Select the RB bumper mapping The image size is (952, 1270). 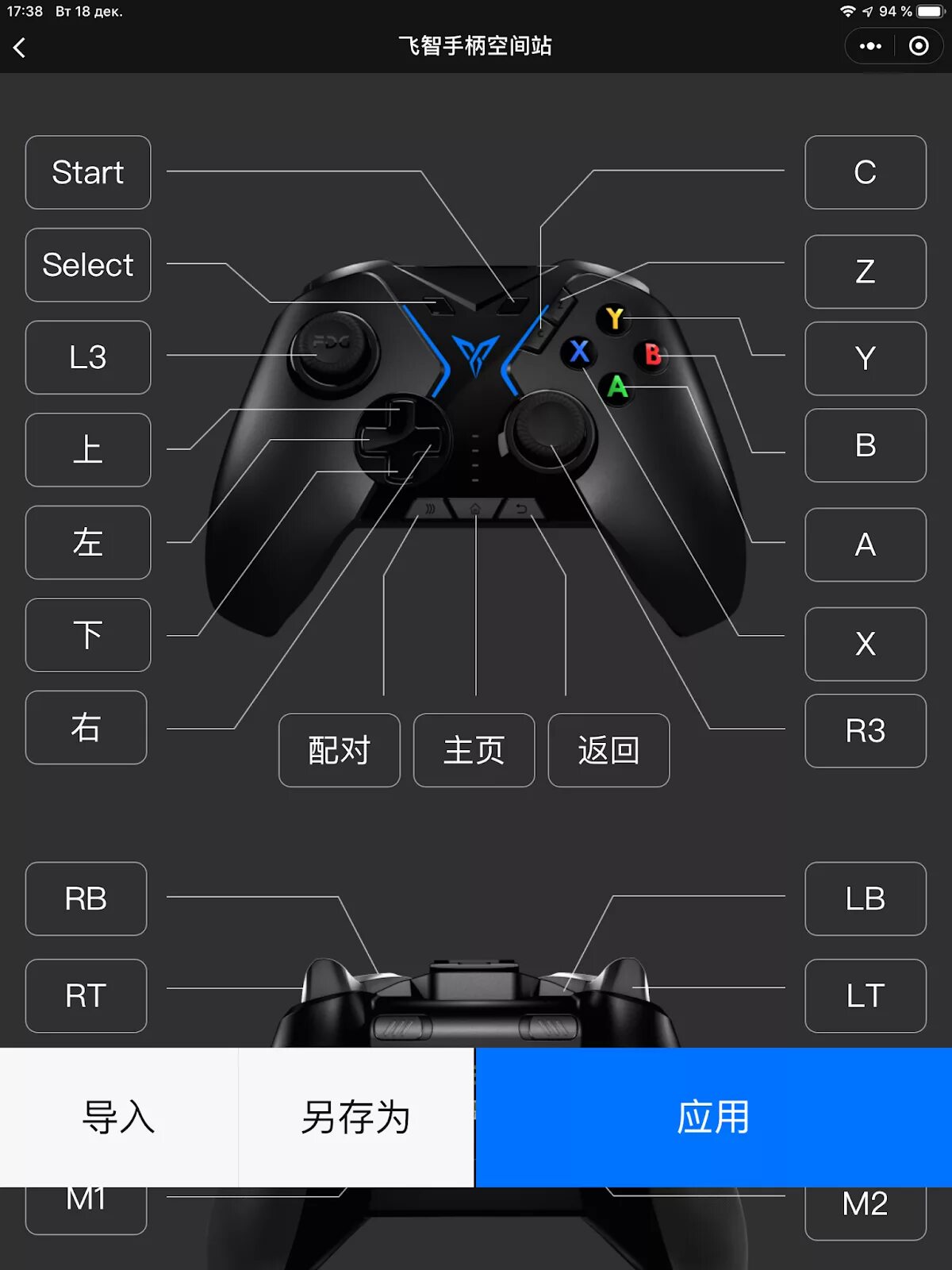[x=86, y=899]
